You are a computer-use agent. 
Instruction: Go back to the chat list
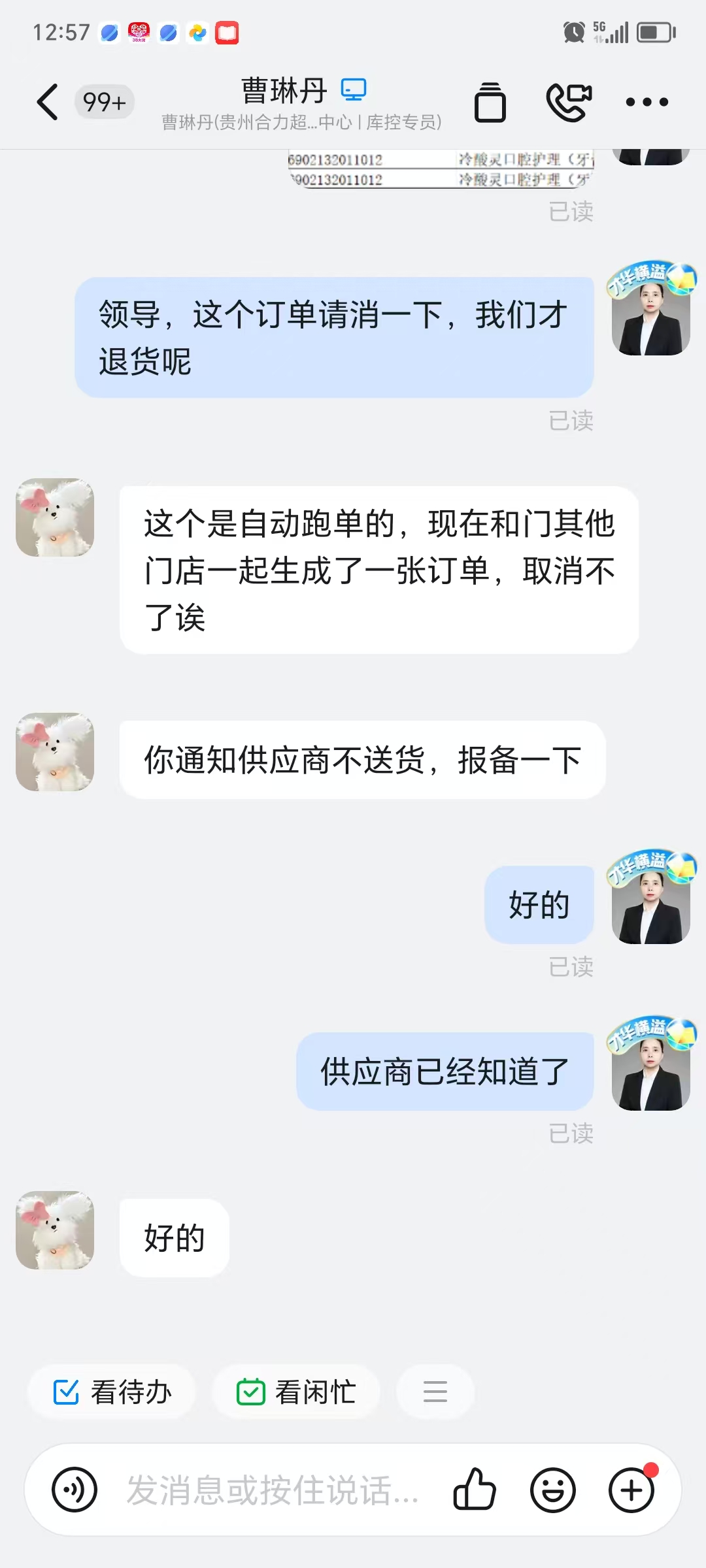click(x=47, y=102)
